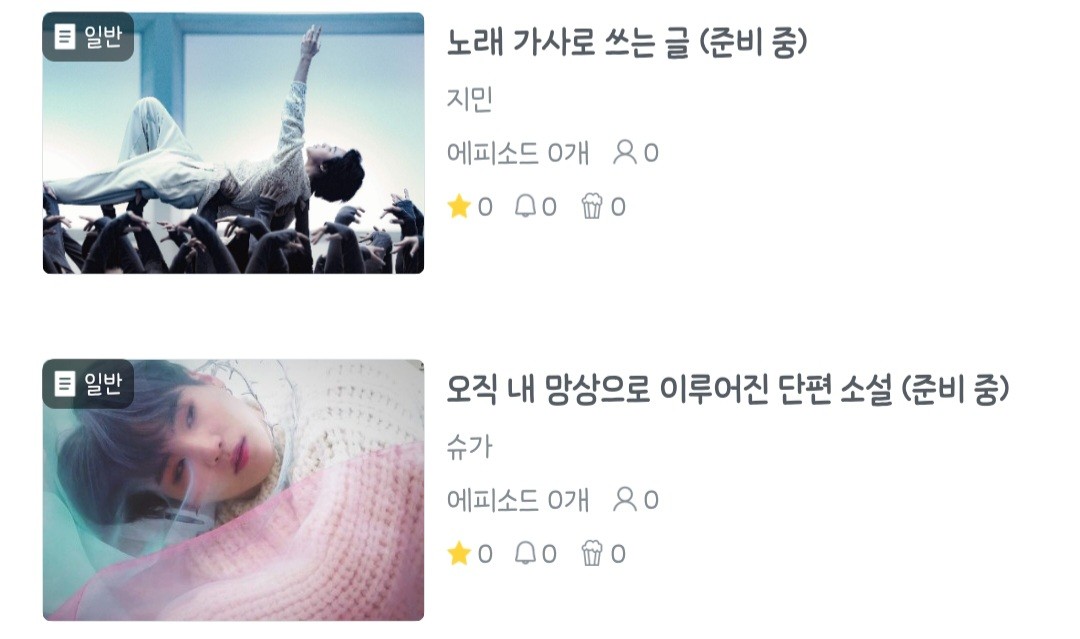View author 슈가's profile
The height and width of the screenshot is (639, 1080).
tap(469, 447)
